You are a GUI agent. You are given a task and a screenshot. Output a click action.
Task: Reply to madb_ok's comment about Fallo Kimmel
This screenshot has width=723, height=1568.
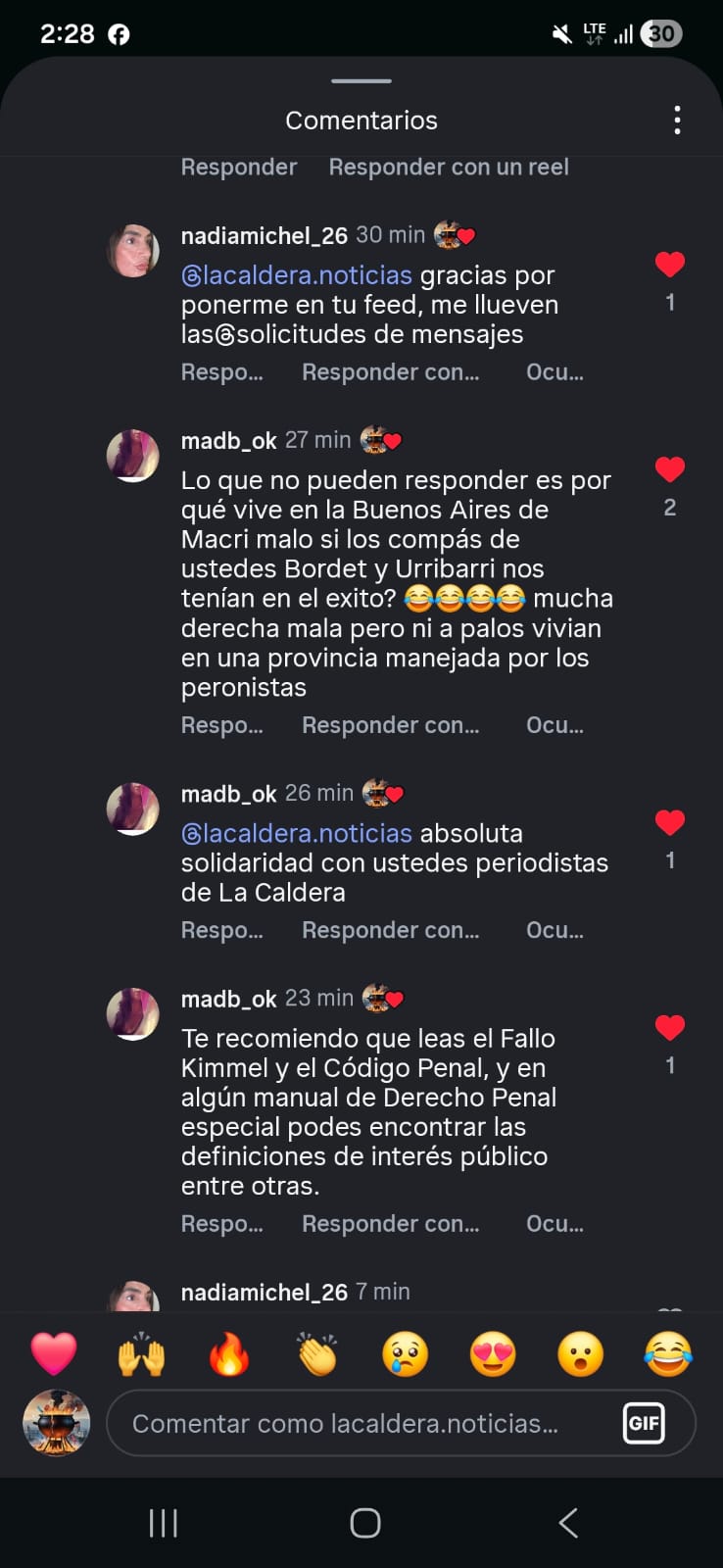pyautogui.click(x=222, y=1224)
